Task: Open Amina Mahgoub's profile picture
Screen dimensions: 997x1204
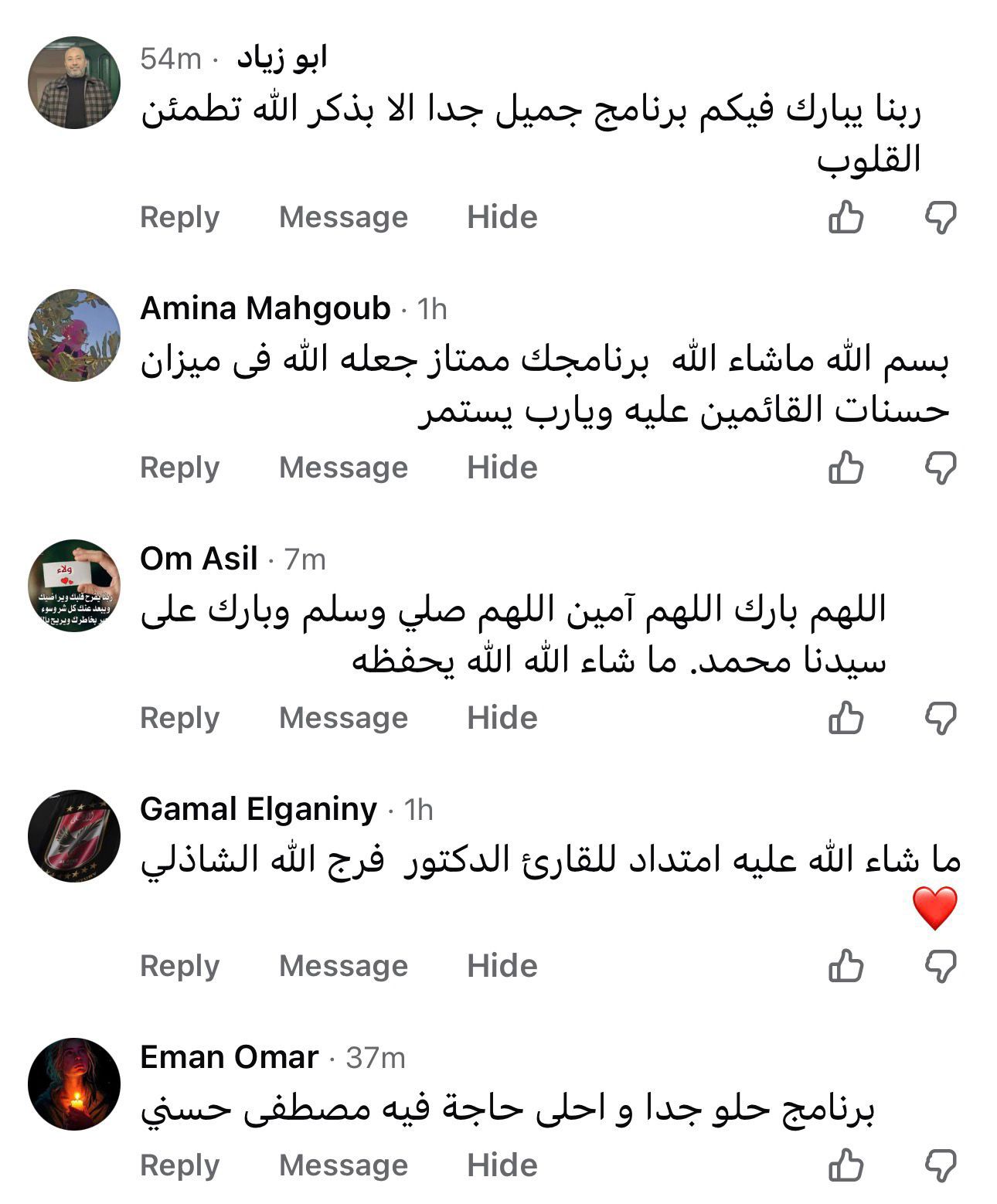Action: 74,335
